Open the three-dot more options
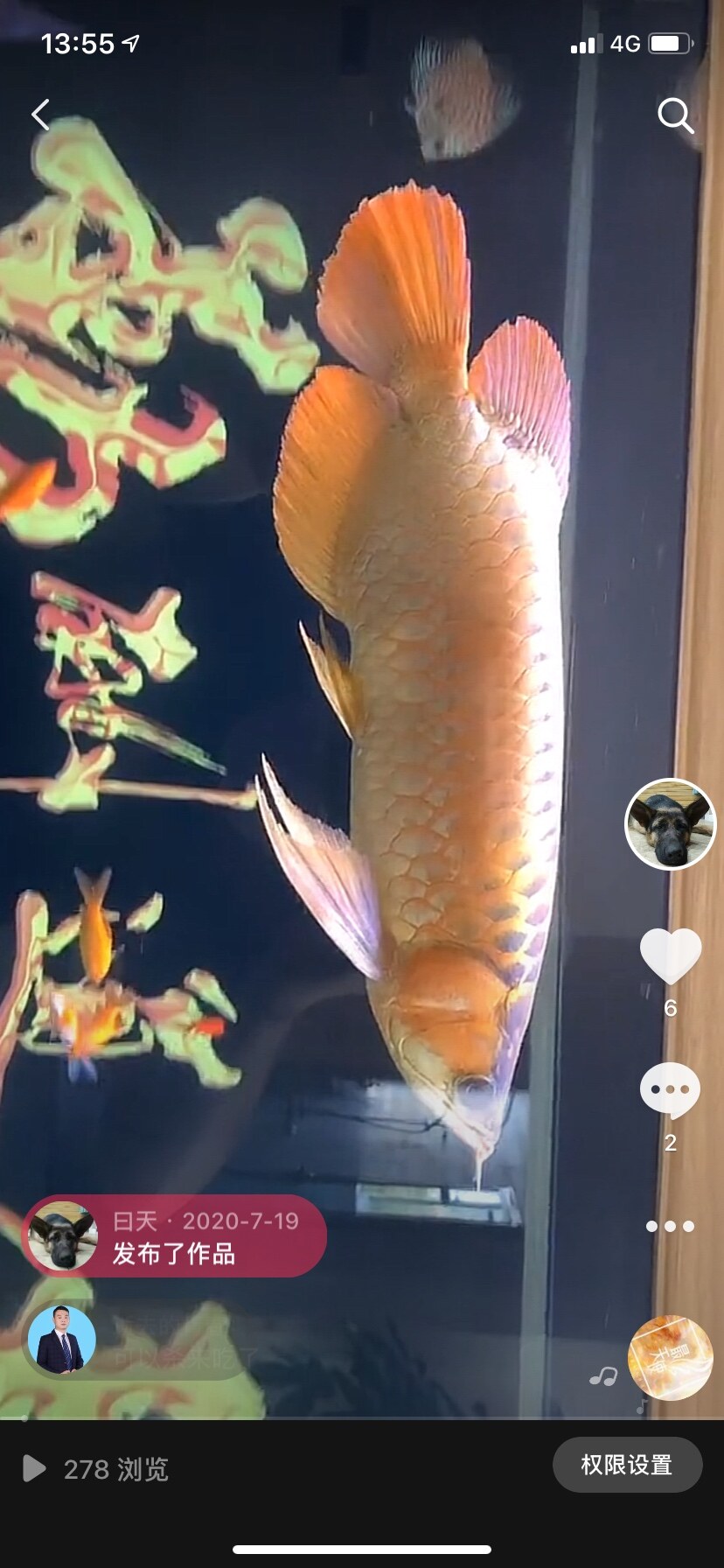Viewport: 724px width, 1568px height. 671,1226
